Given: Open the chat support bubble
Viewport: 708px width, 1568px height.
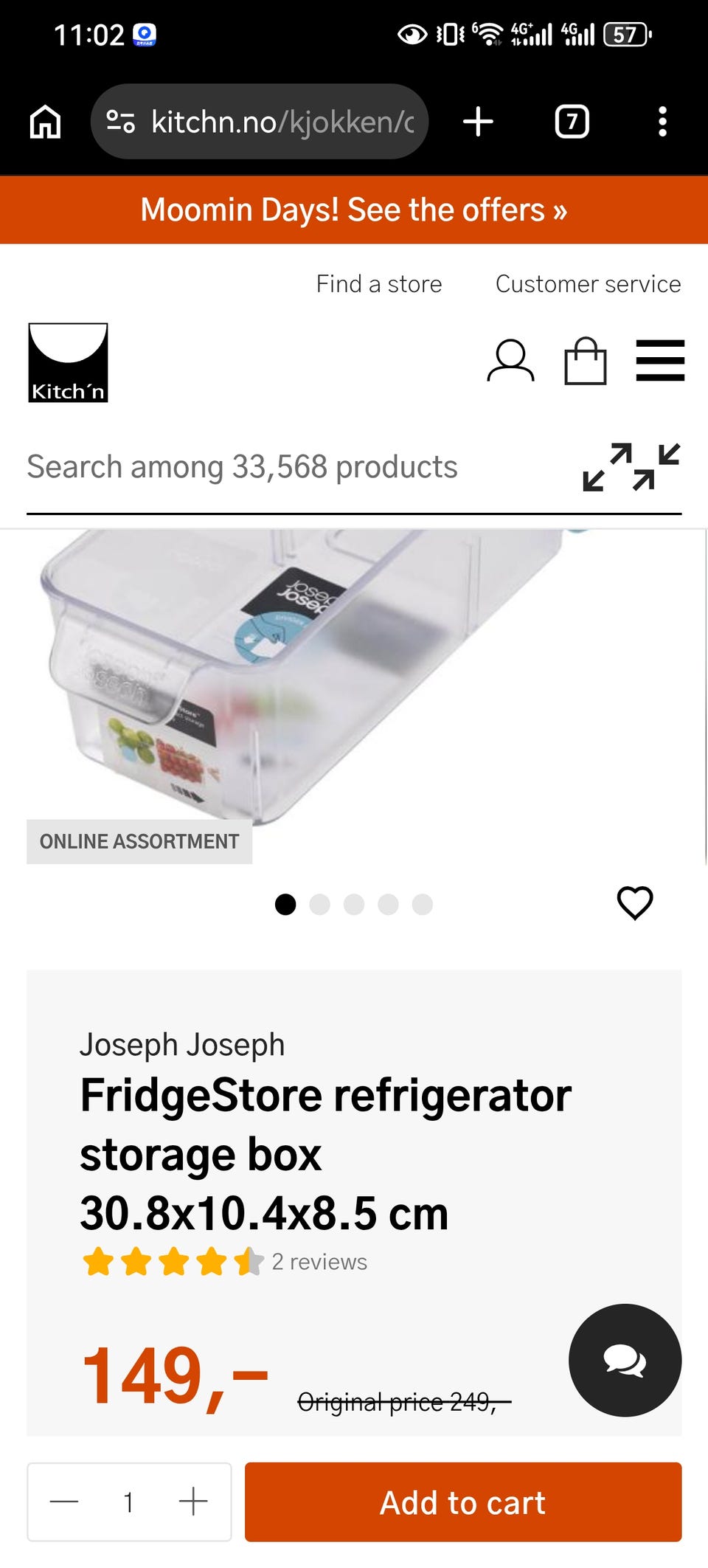Looking at the screenshot, I should (x=625, y=1360).
